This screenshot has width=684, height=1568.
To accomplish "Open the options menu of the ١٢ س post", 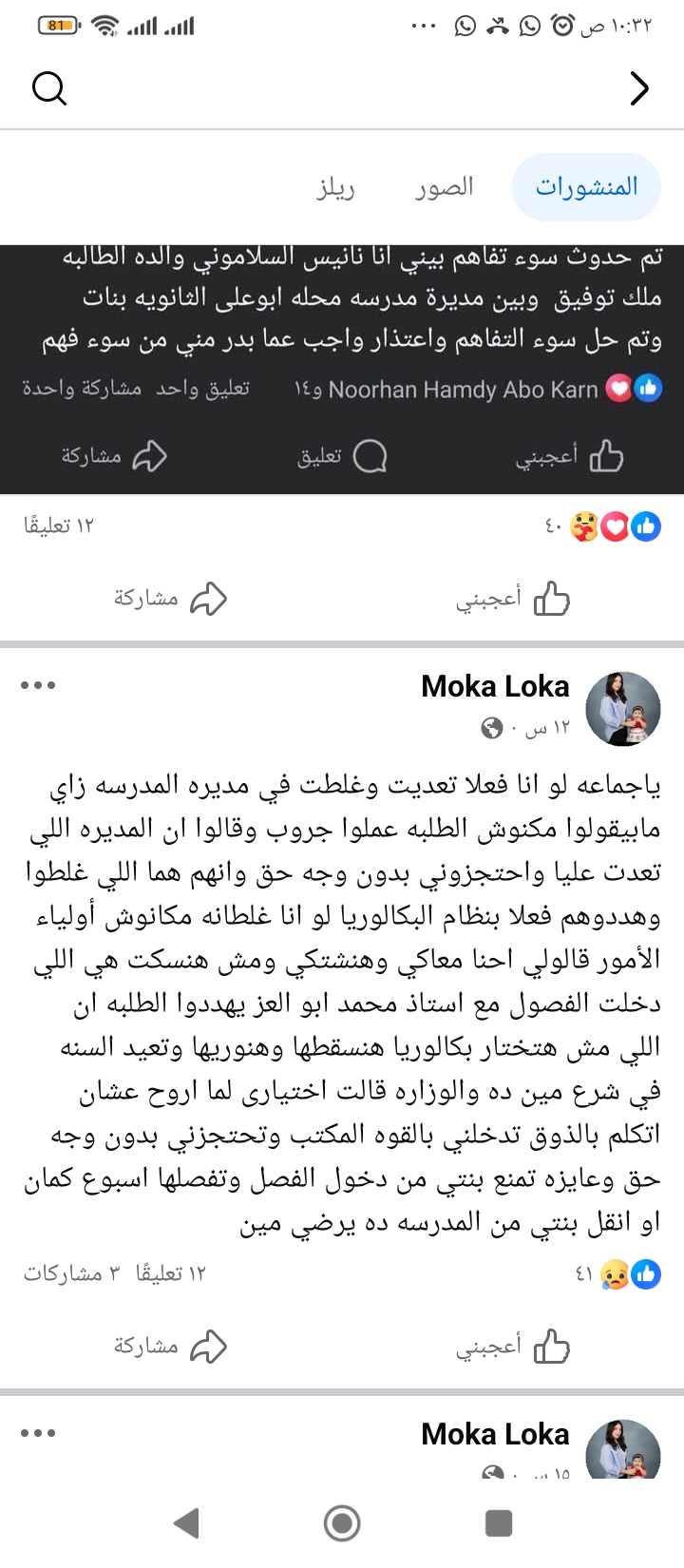I will point(38,685).
